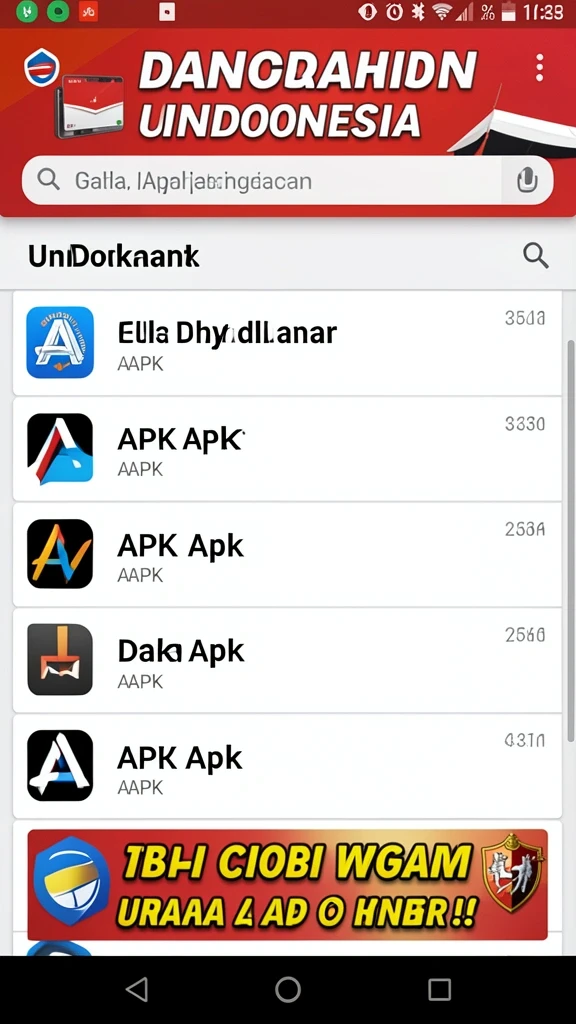
Task: Tap the search field in the red header
Action: (x=261, y=180)
